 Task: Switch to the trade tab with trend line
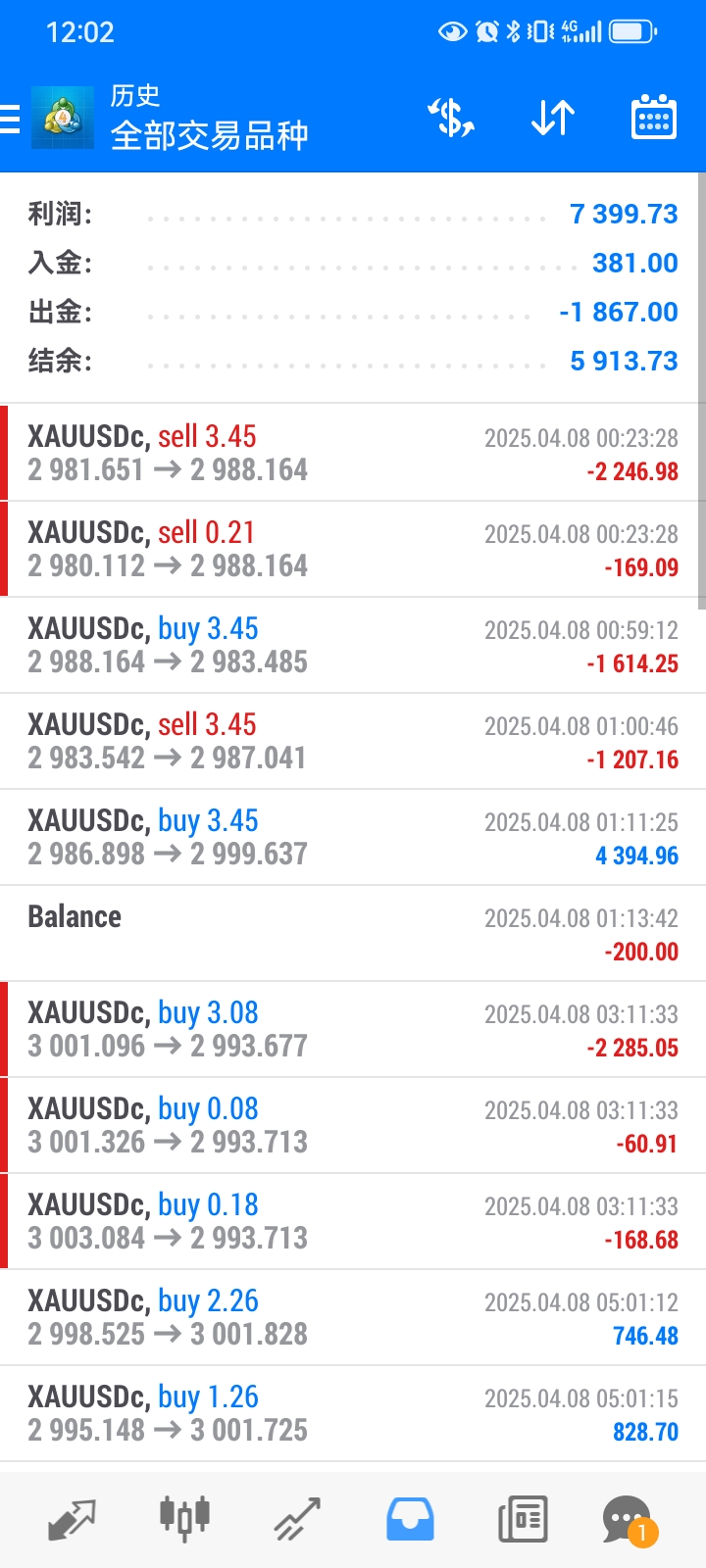(x=297, y=1519)
